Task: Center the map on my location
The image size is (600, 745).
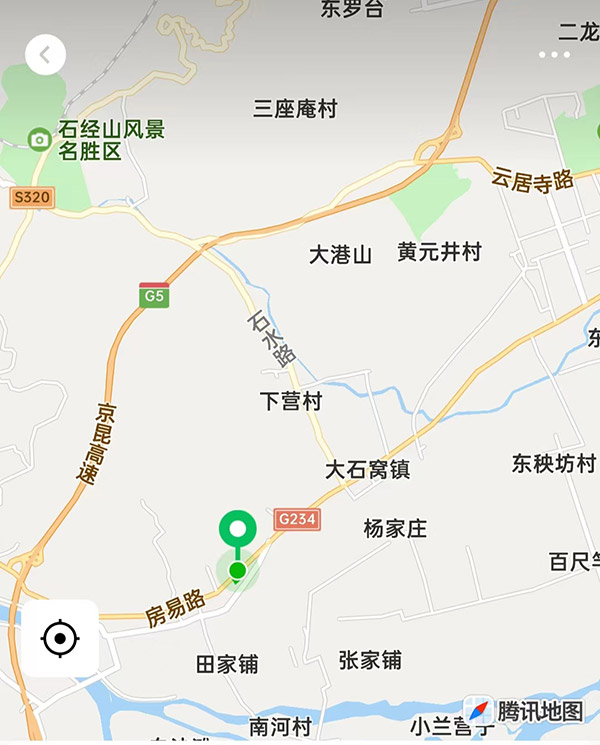Action: tap(60, 638)
